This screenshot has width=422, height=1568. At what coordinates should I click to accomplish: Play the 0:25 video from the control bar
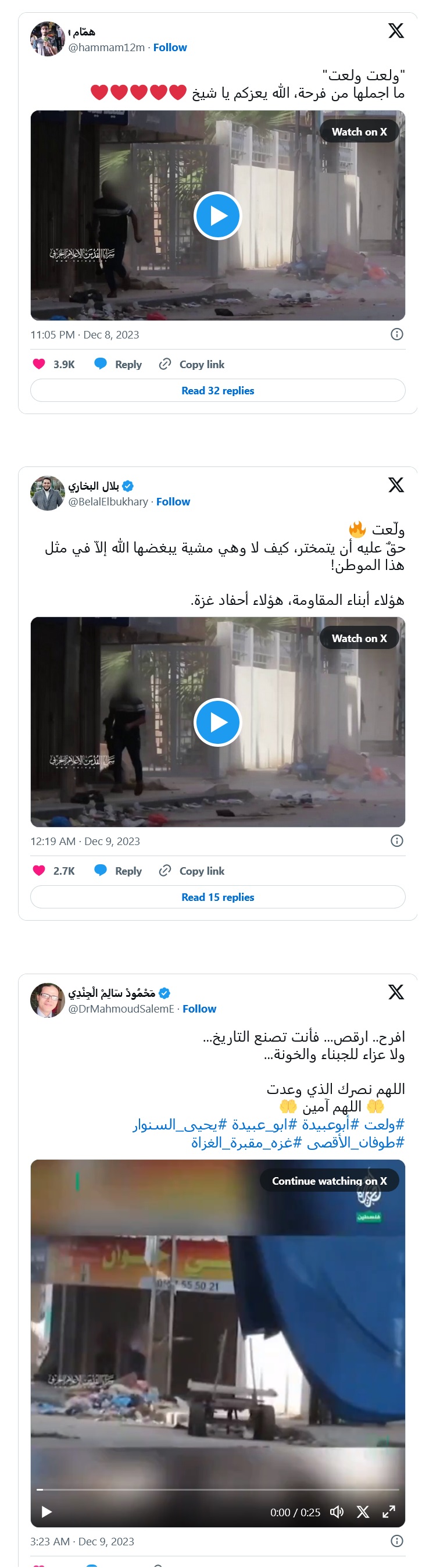tap(47, 1512)
